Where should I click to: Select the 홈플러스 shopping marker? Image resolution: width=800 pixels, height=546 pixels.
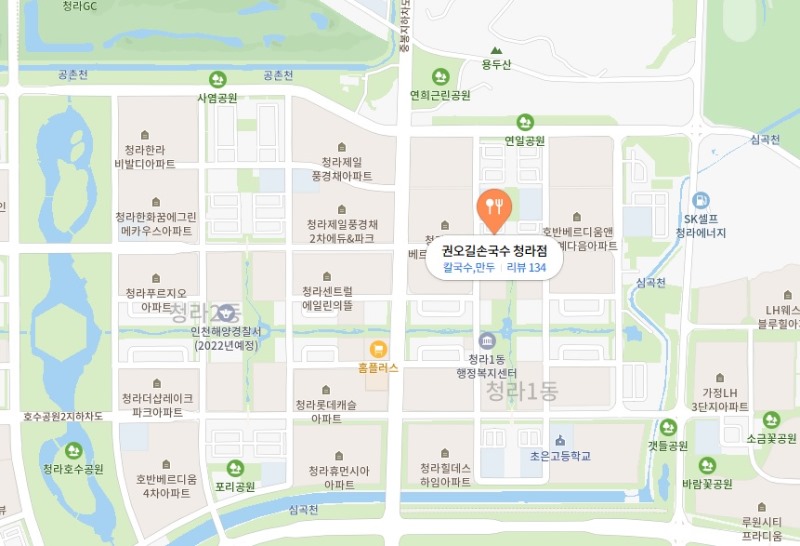(x=378, y=349)
